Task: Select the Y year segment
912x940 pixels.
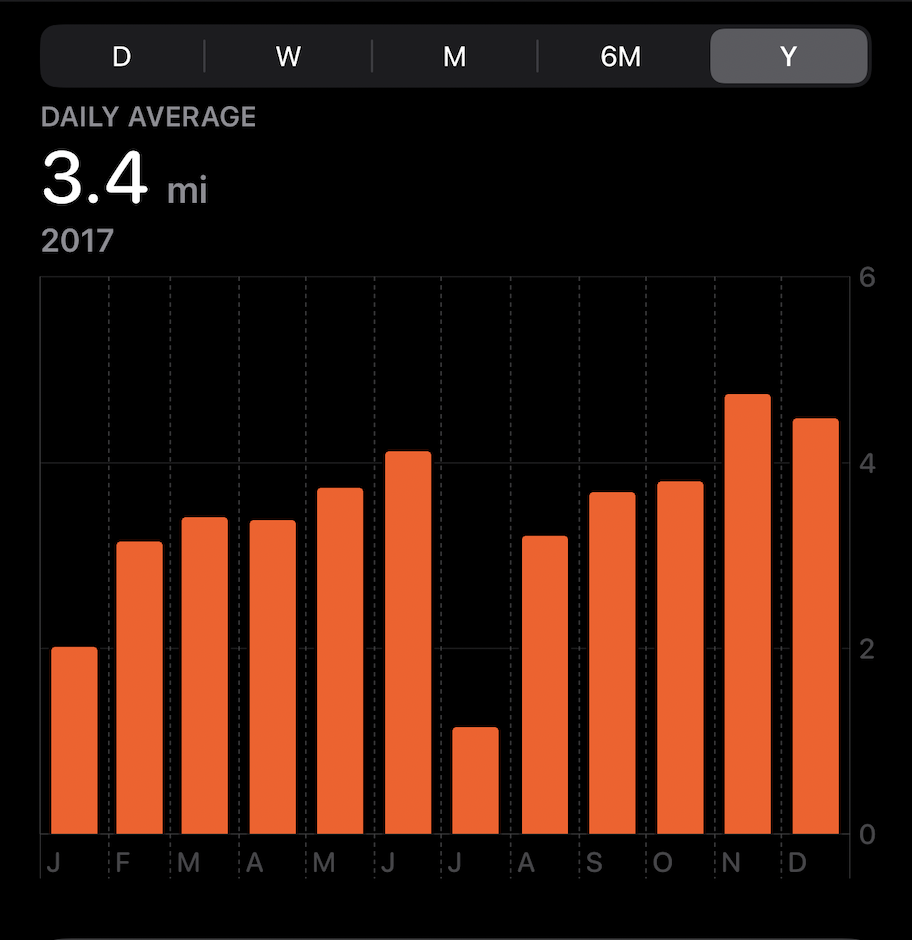Action: click(x=788, y=56)
